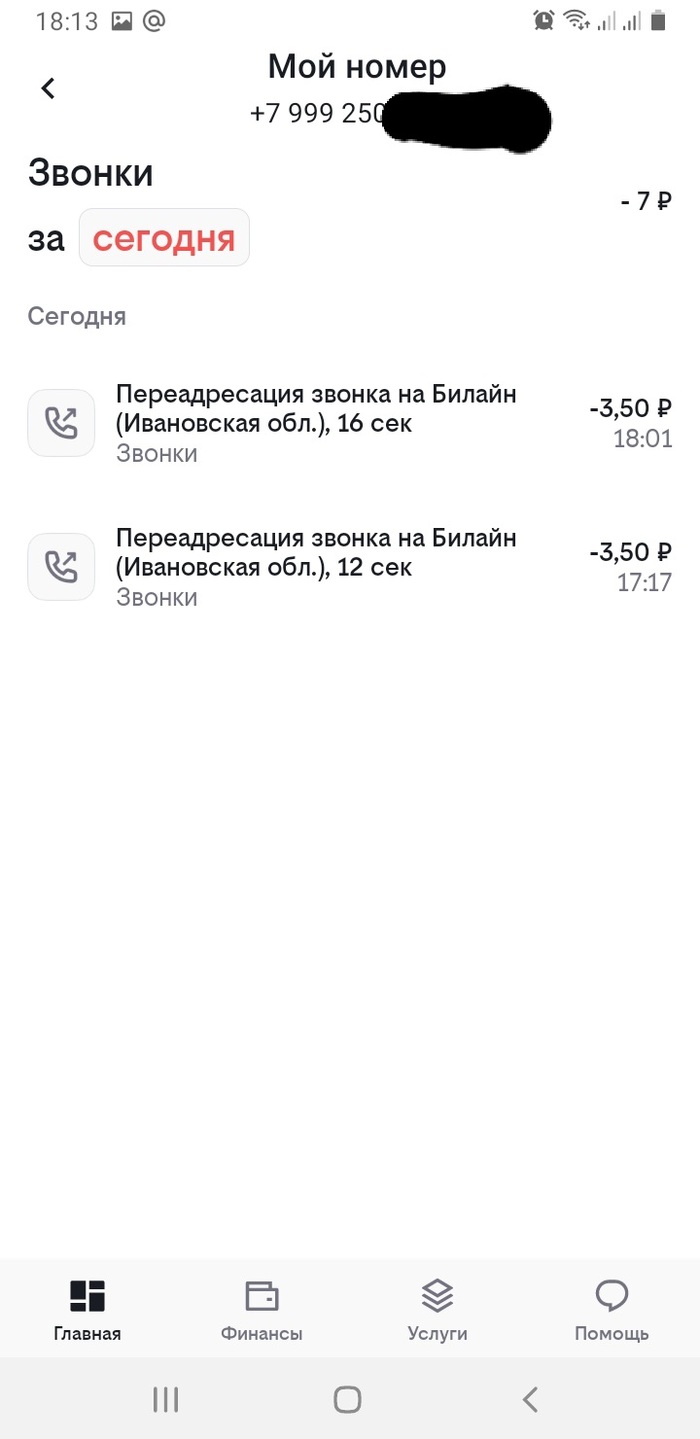700x1439 pixels.
Task: Go to the Помощь tab
Action: click(611, 1310)
